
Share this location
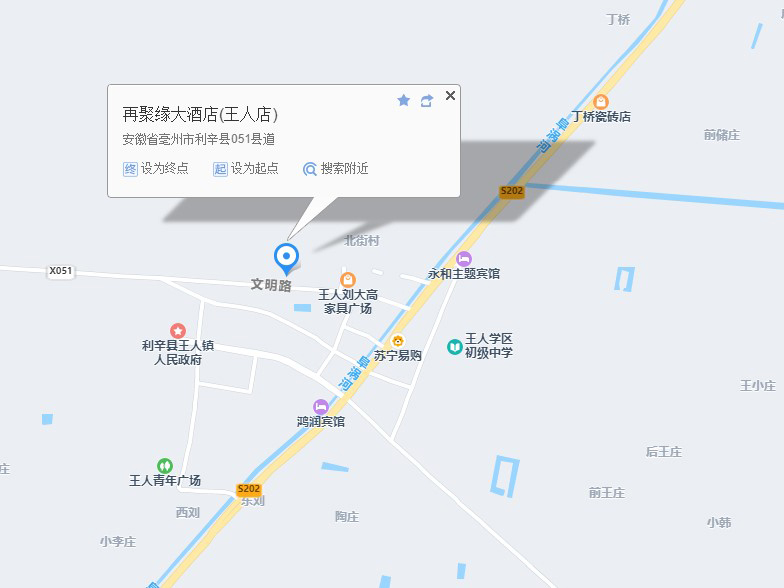427,100
